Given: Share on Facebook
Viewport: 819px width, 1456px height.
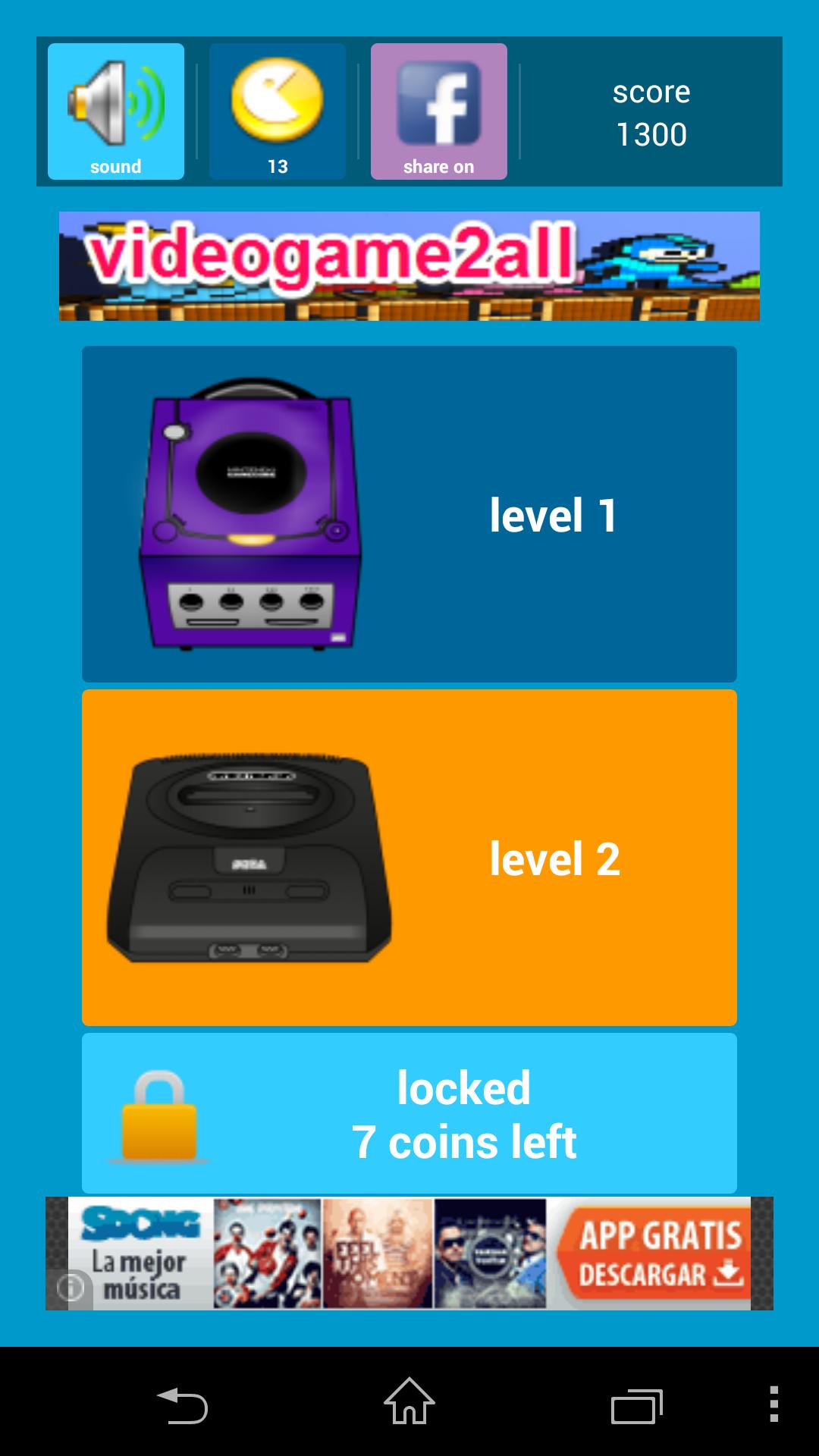Looking at the screenshot, I should [x=438, y=111].
